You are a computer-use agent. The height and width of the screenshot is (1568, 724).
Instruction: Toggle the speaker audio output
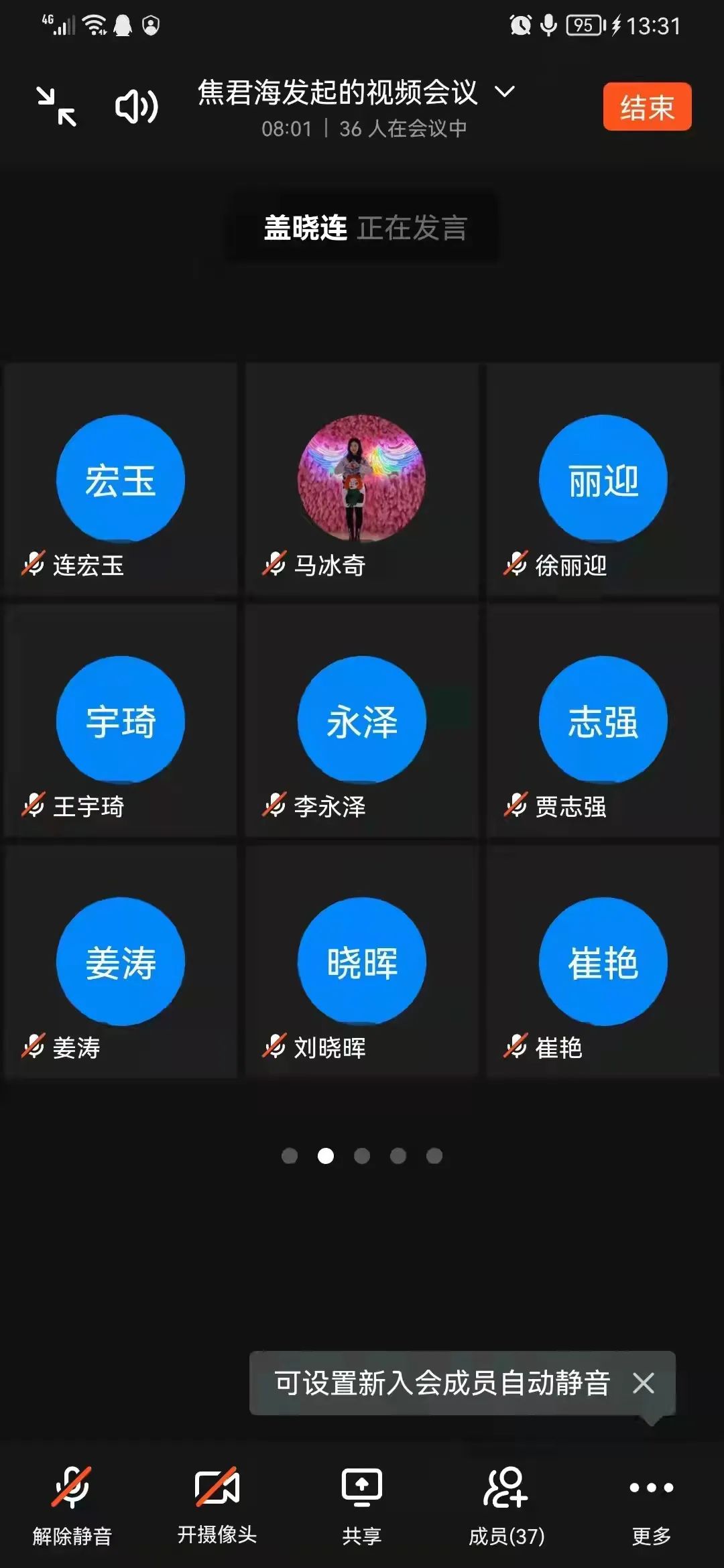pyautogui.click(x=137, y=107)
